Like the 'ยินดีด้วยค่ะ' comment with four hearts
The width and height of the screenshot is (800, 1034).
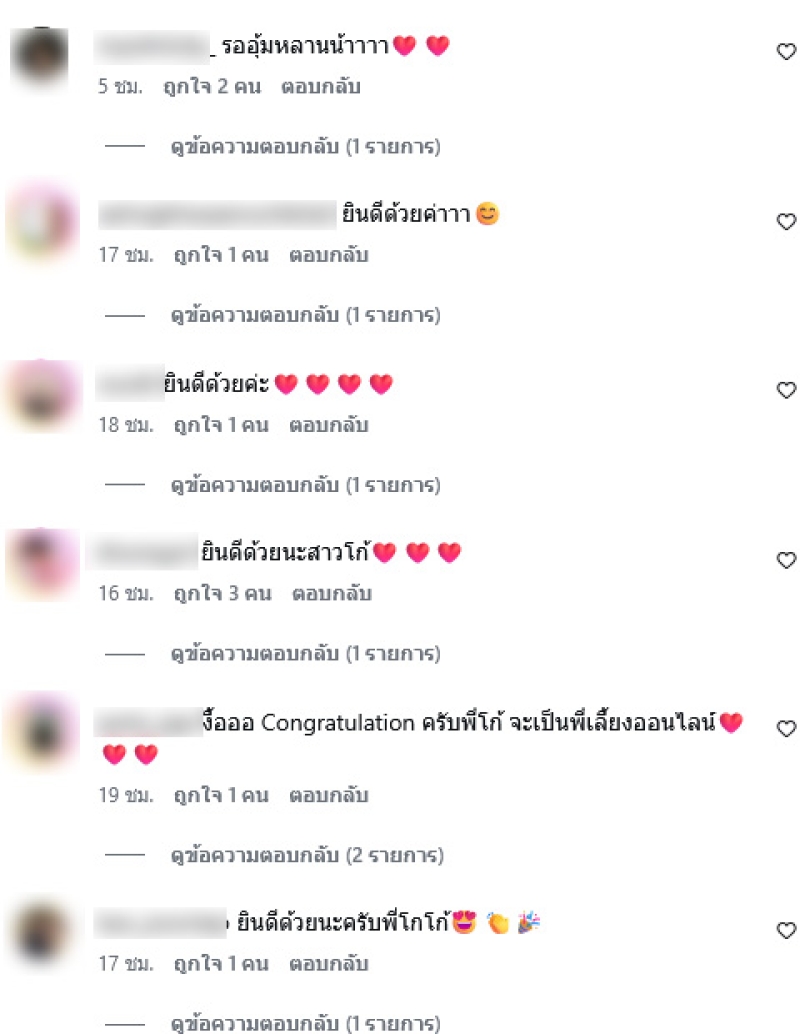(x=786, y=391)
